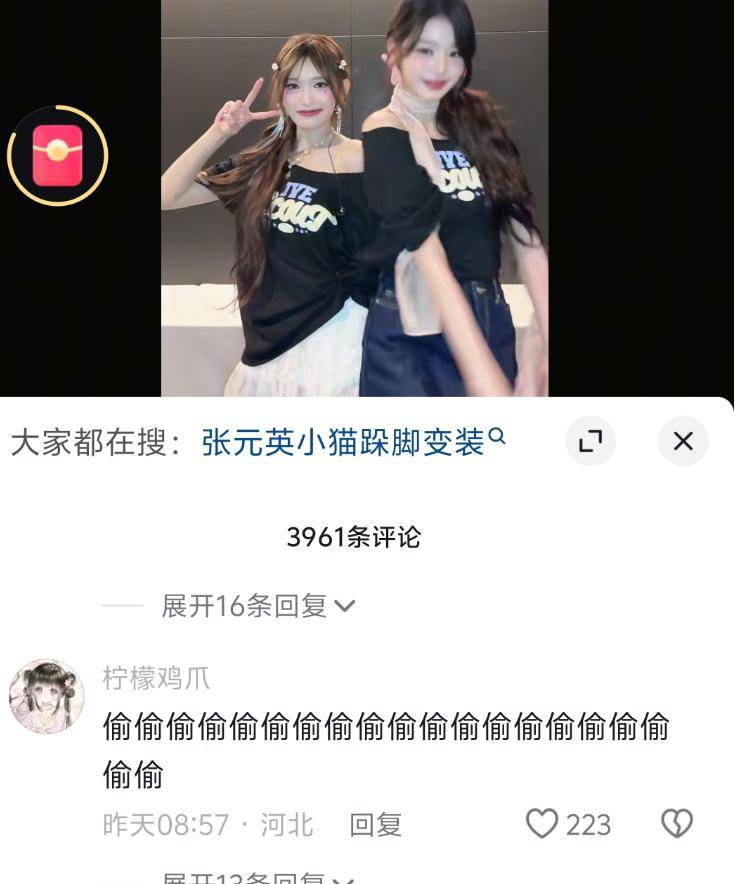Open 柠檬鸡爪 username link

coord(156,678)
